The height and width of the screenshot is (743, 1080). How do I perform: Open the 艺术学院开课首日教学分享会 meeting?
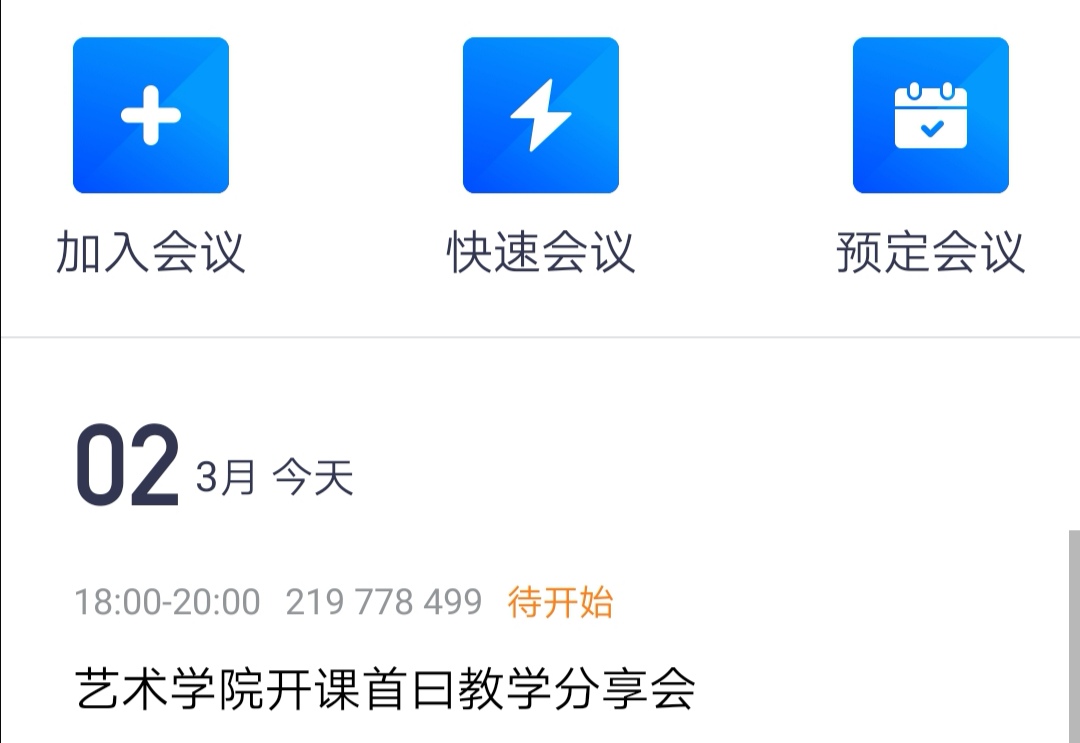(386, 690)
